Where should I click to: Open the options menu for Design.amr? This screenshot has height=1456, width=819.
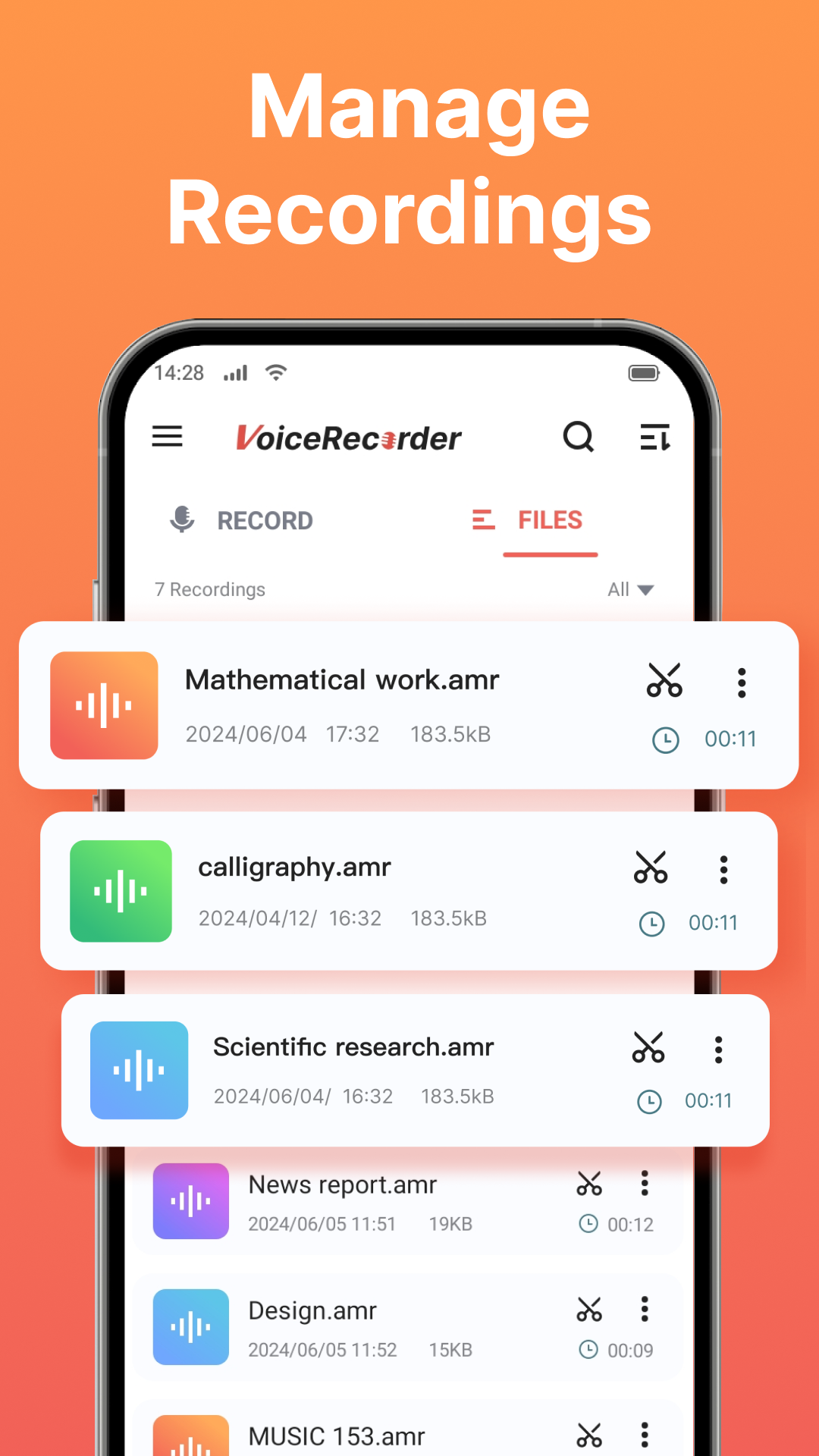coord(645,1310)
